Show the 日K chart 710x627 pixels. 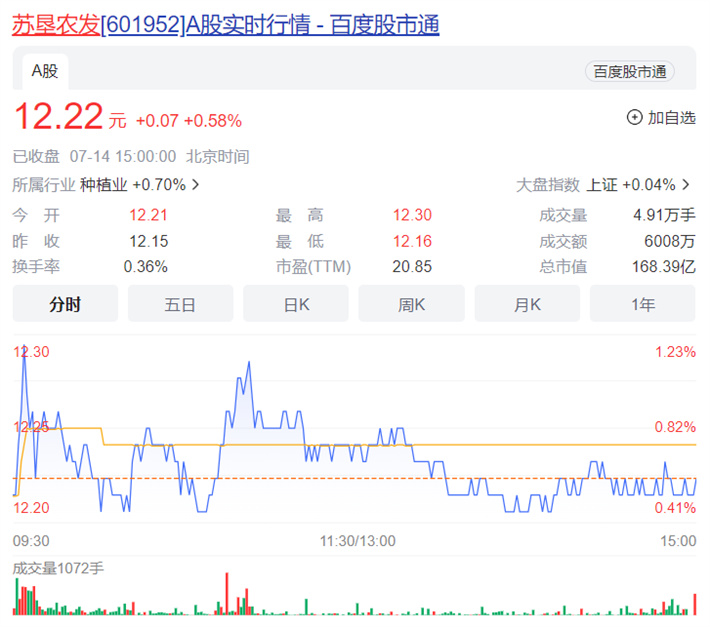tap(296, 304)
